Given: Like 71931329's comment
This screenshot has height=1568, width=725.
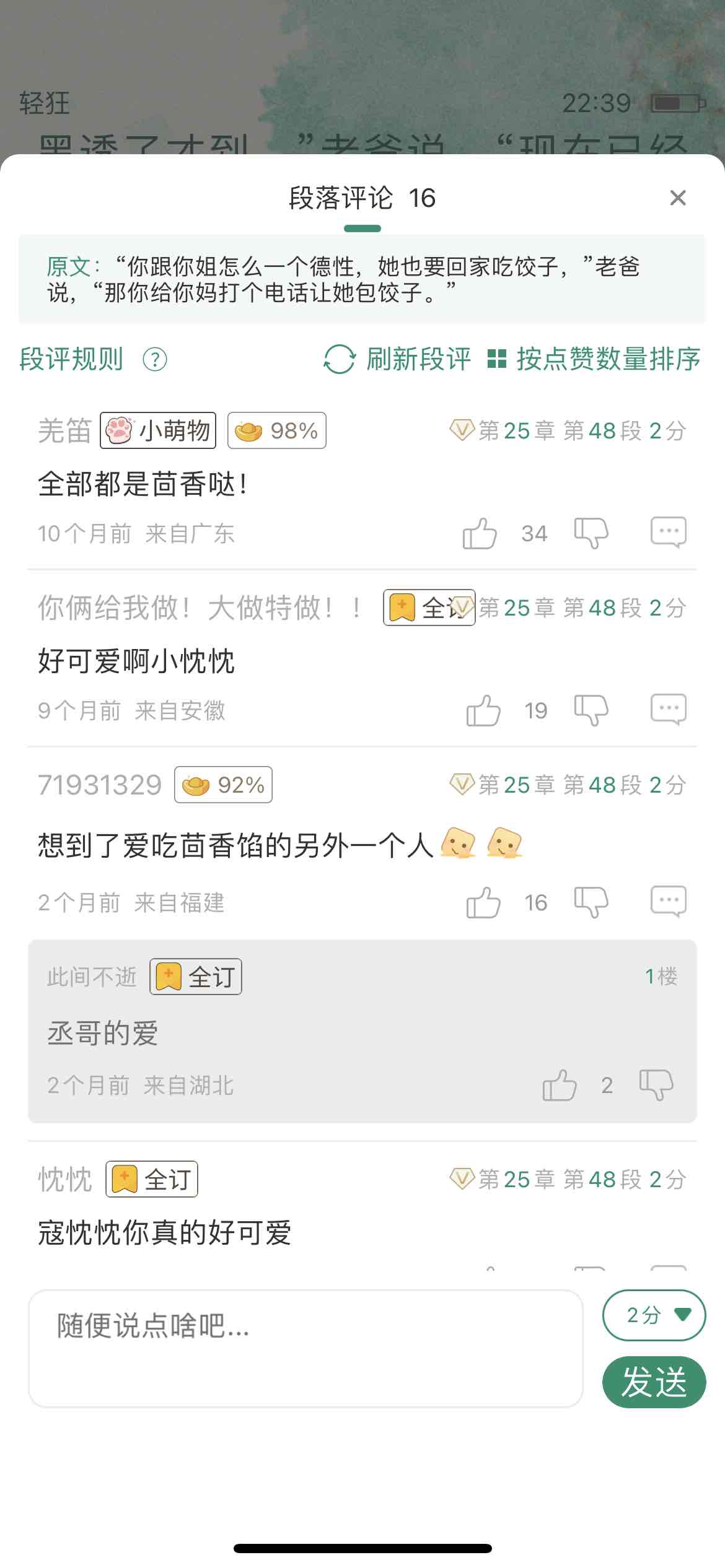Looking at the screenshot, I should (x=483, y=902).
